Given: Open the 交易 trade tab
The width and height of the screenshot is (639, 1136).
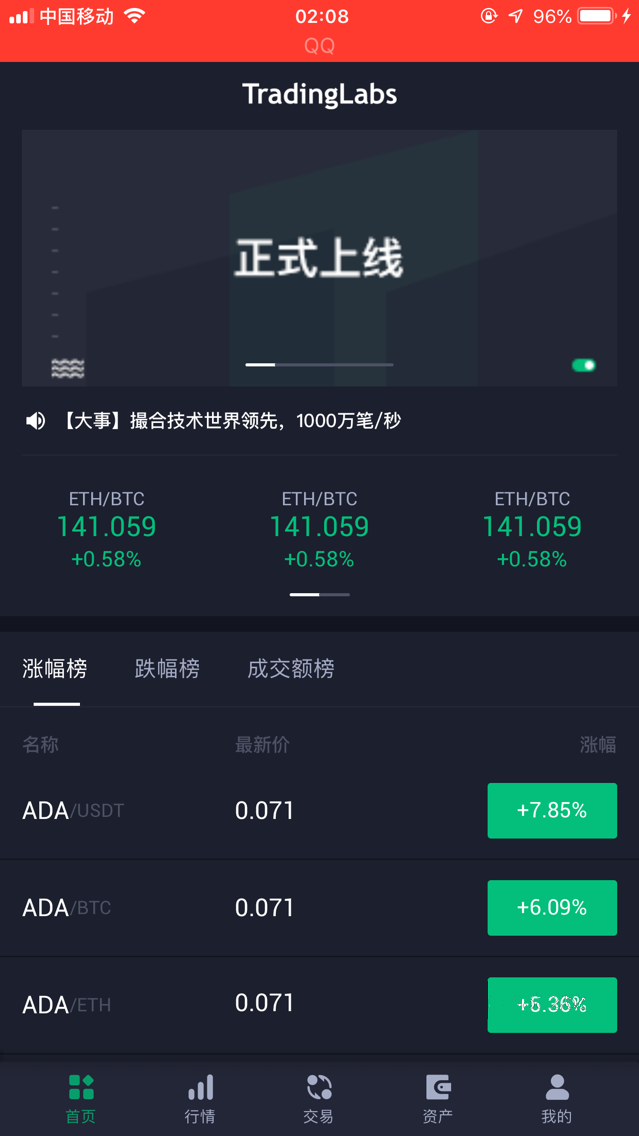Looking at the screenshot, I should pyautogui.click(x=319, y=1098).
